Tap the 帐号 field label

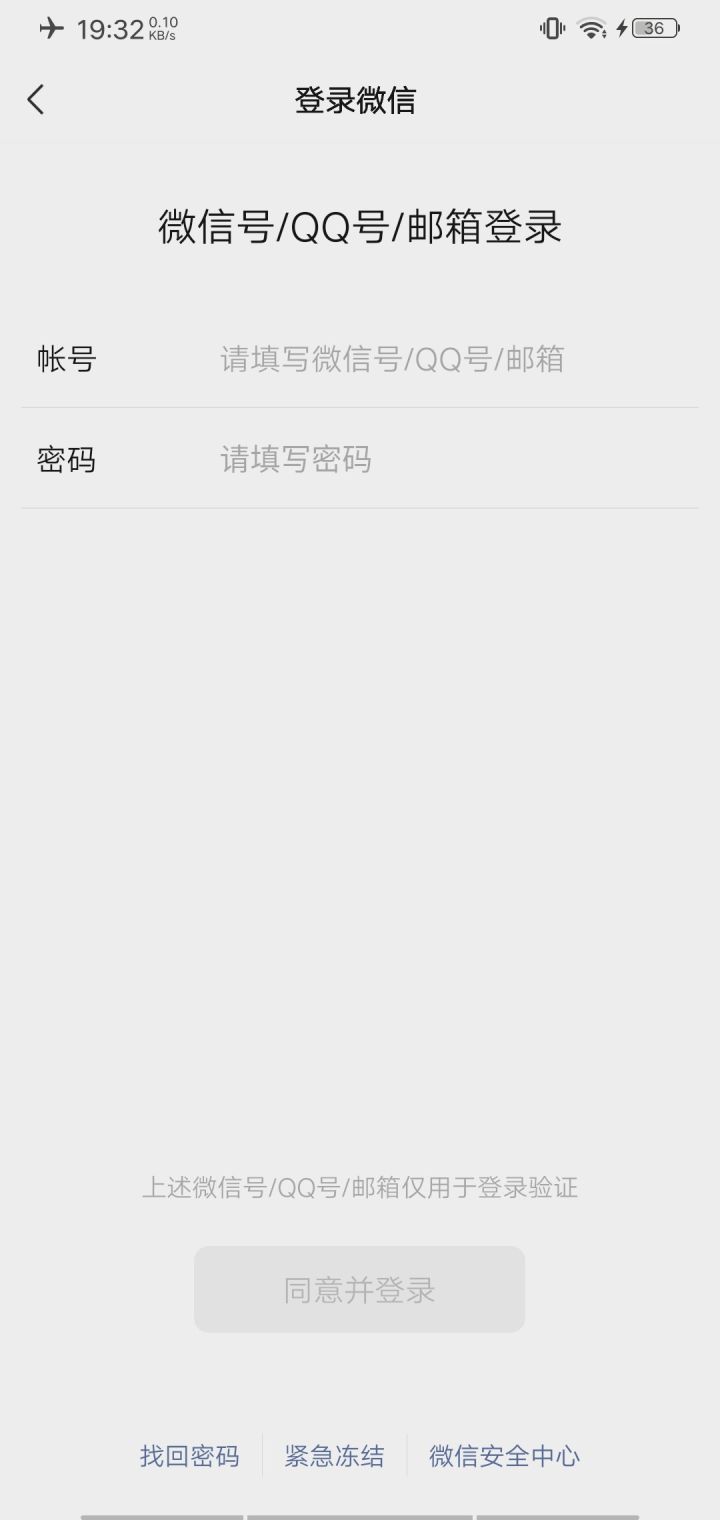[66, 358]
